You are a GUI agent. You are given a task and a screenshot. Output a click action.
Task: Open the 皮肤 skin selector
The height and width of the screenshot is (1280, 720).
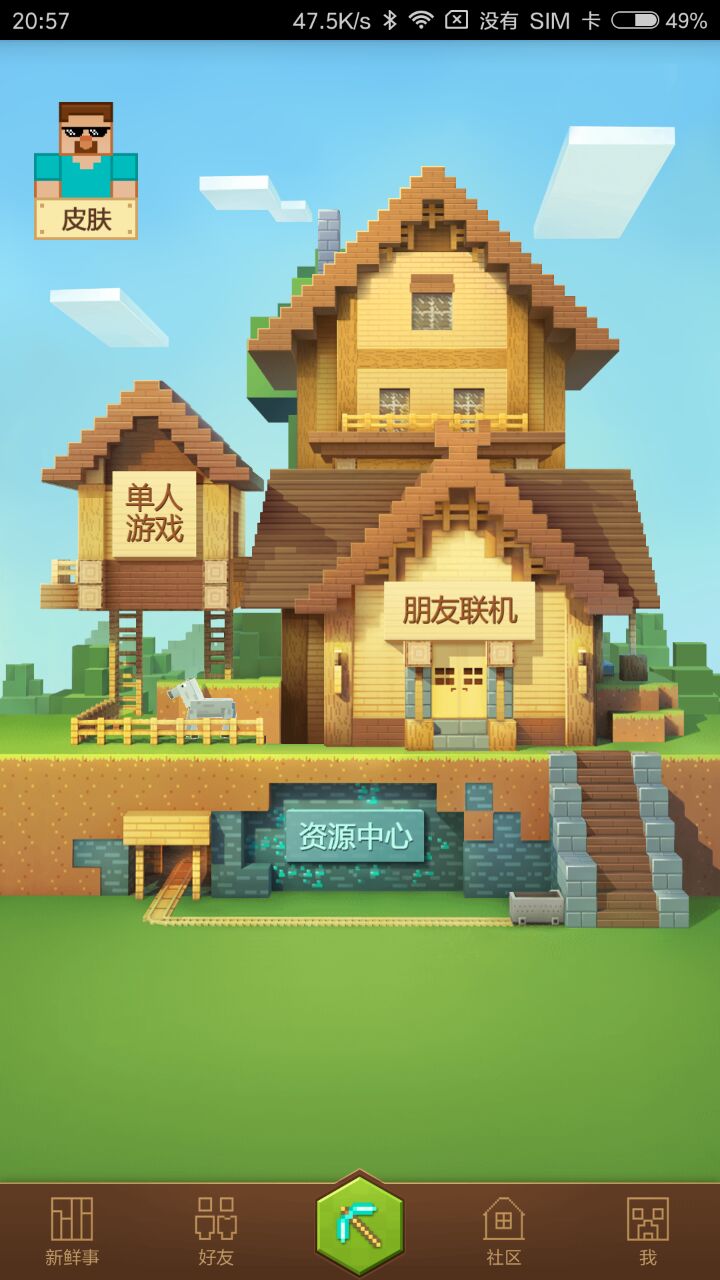point(86,217)
